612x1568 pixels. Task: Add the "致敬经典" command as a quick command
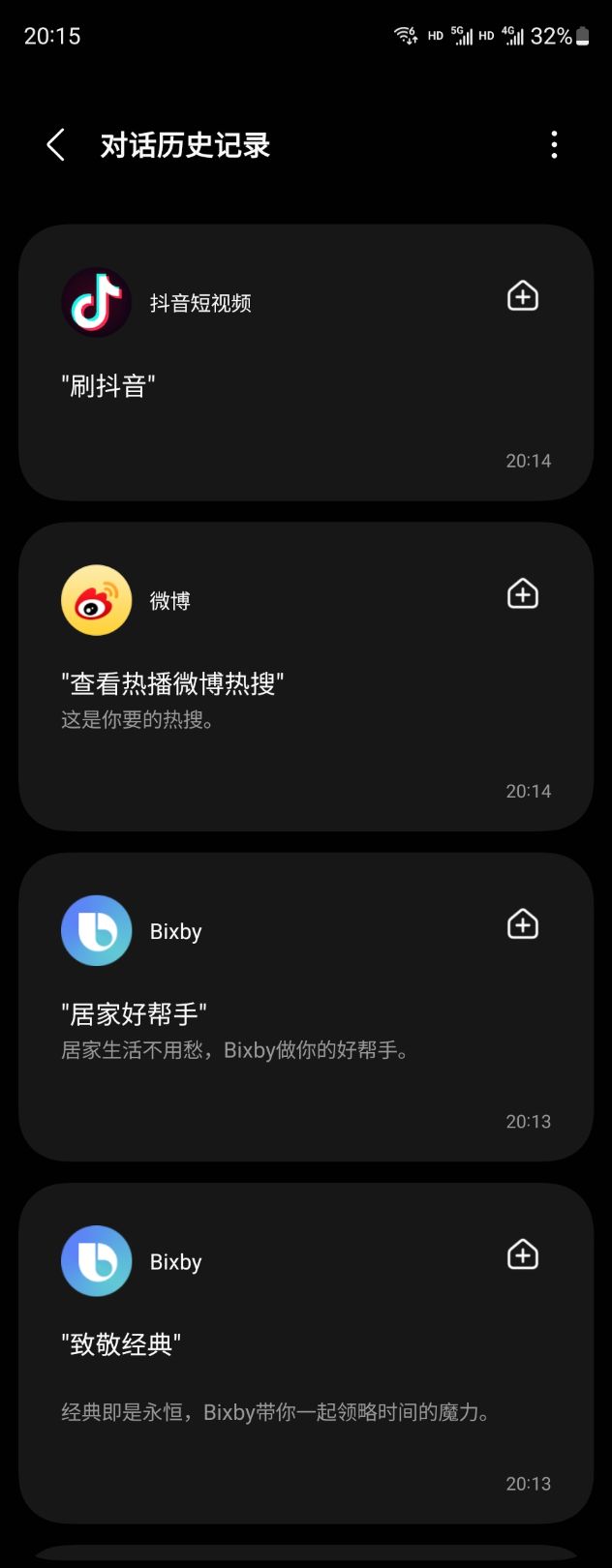(523, 1254)
